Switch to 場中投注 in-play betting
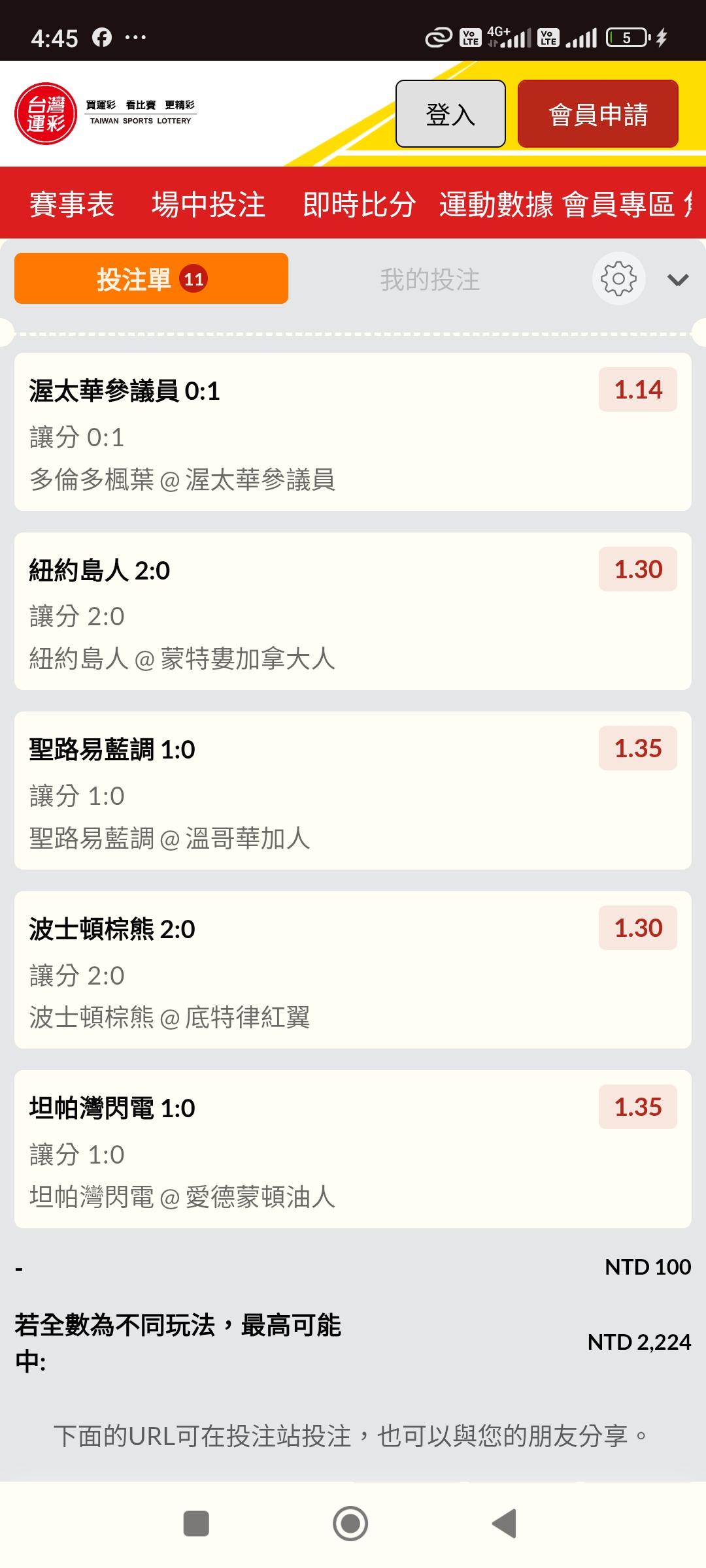The image size is (706, 1568). coord(209,204)
